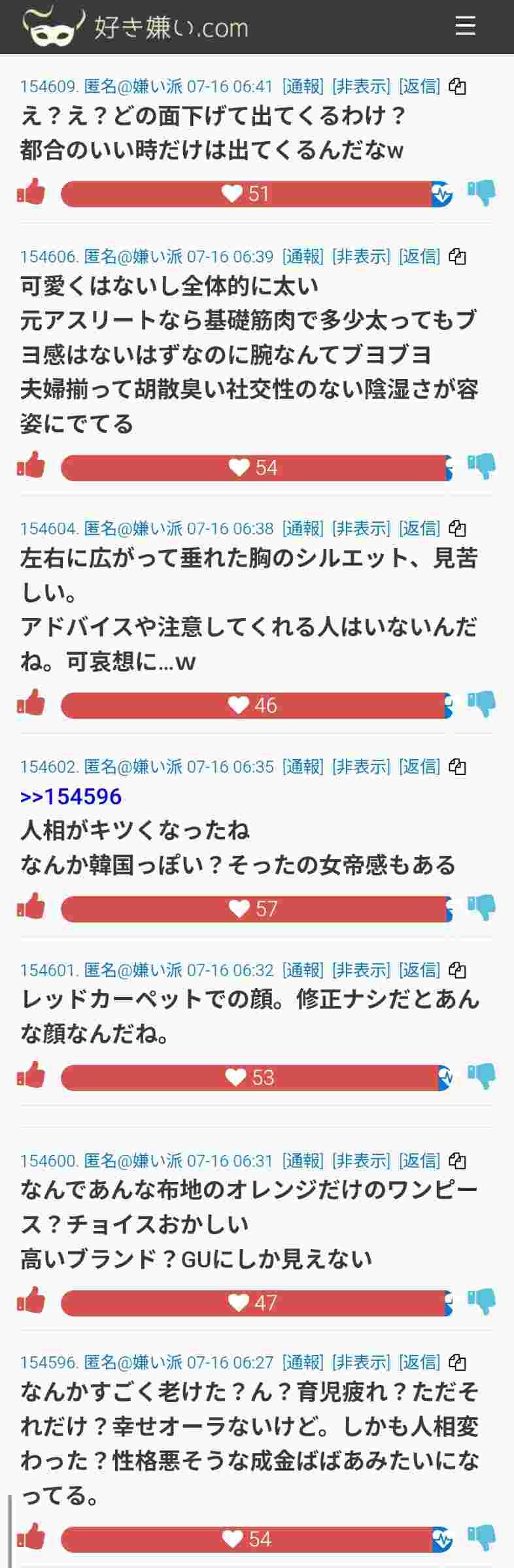The image size is (514, 1568).
Task: Thumbs down comment 154604
Action: (x=481, y=704)
